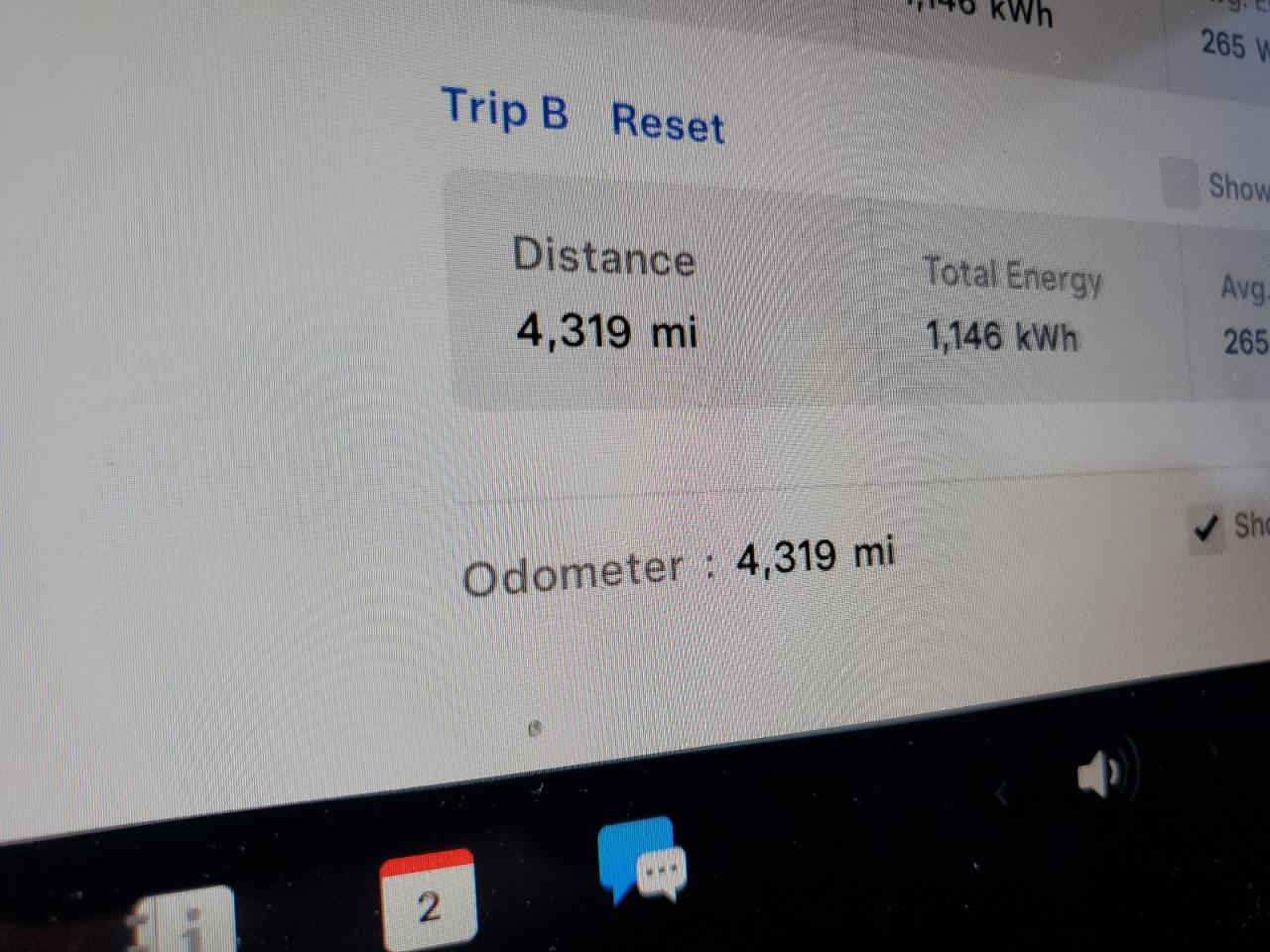Lower volume with the left arrow
Image resolution: width=1270 pixels, height=952 pixels.
[x=1002, y=792]
